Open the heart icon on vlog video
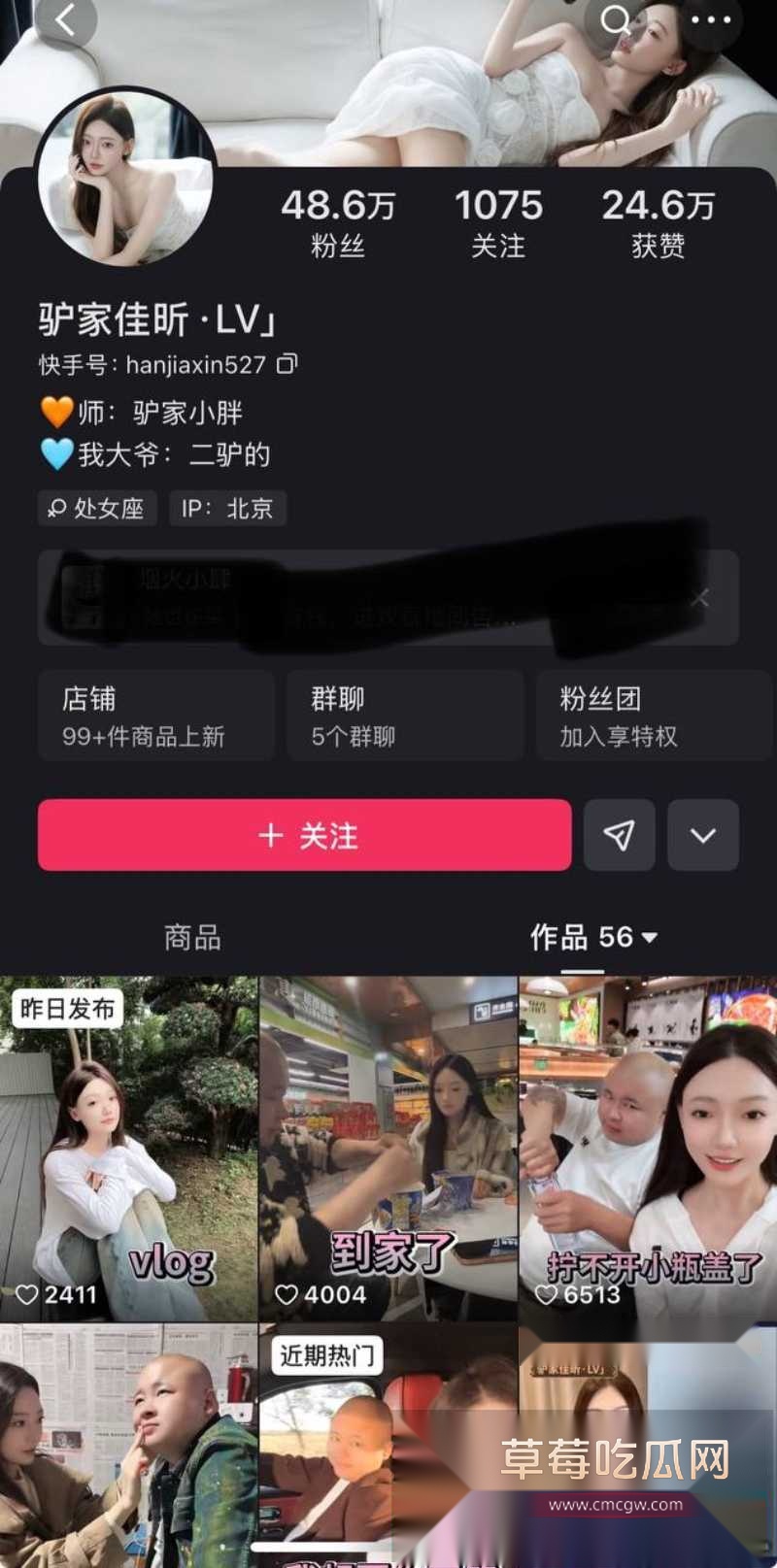 click(28, 1294)
